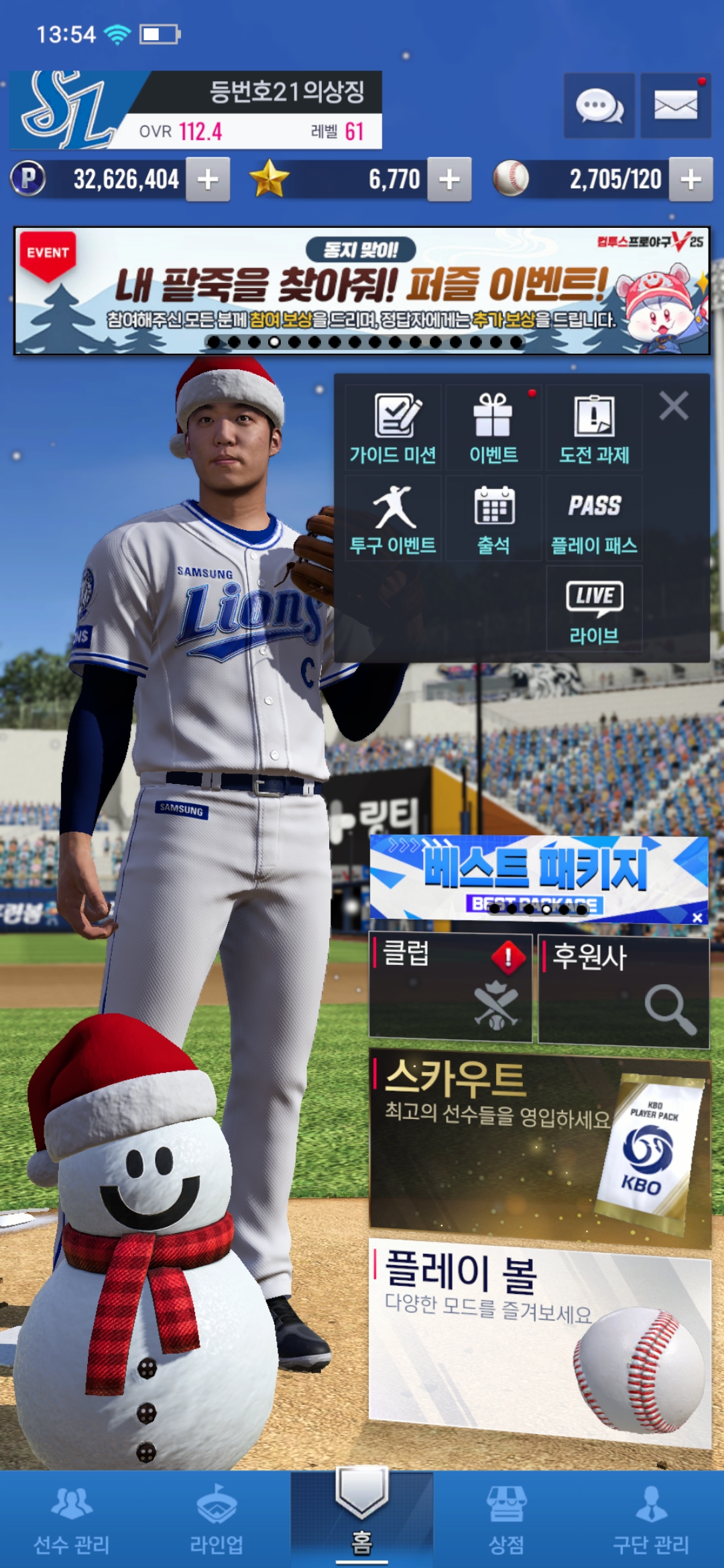Open 출석 attendance calendar

click(x=493, y=519)
